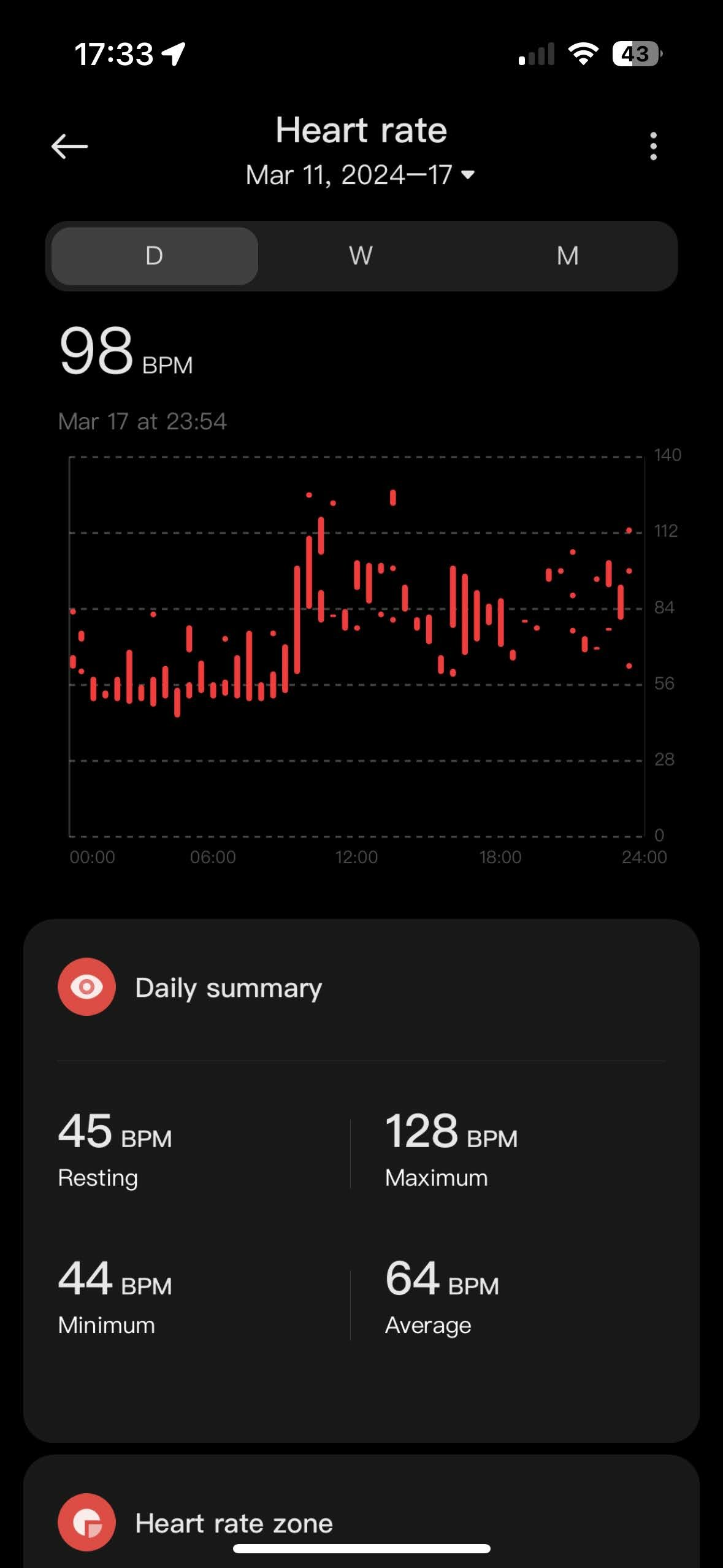Open the three-dot overflow menu
Image resolution: width=723 pixels, height=1568 pixels.
point(653,146)
